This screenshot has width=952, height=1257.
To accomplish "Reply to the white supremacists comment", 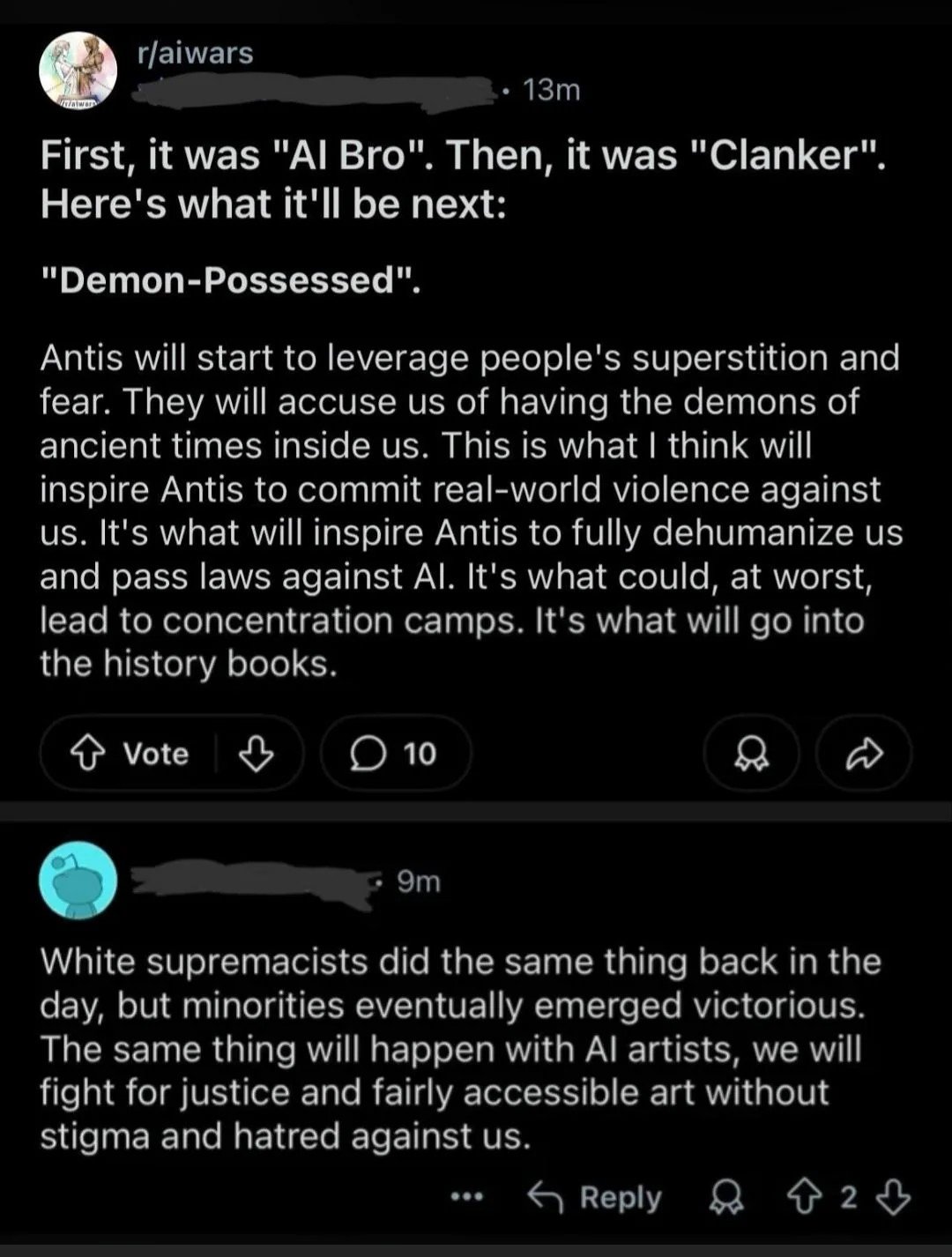I will [x=595, y=1197].
